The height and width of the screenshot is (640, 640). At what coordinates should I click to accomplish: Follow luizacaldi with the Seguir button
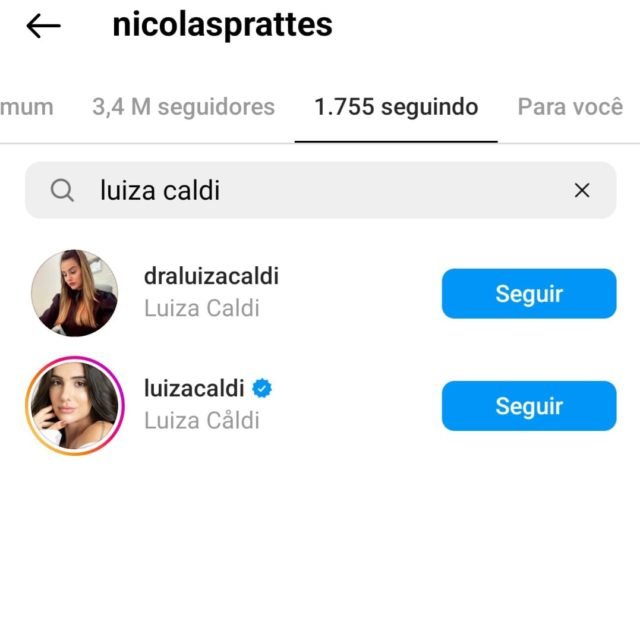click(529, 406)
